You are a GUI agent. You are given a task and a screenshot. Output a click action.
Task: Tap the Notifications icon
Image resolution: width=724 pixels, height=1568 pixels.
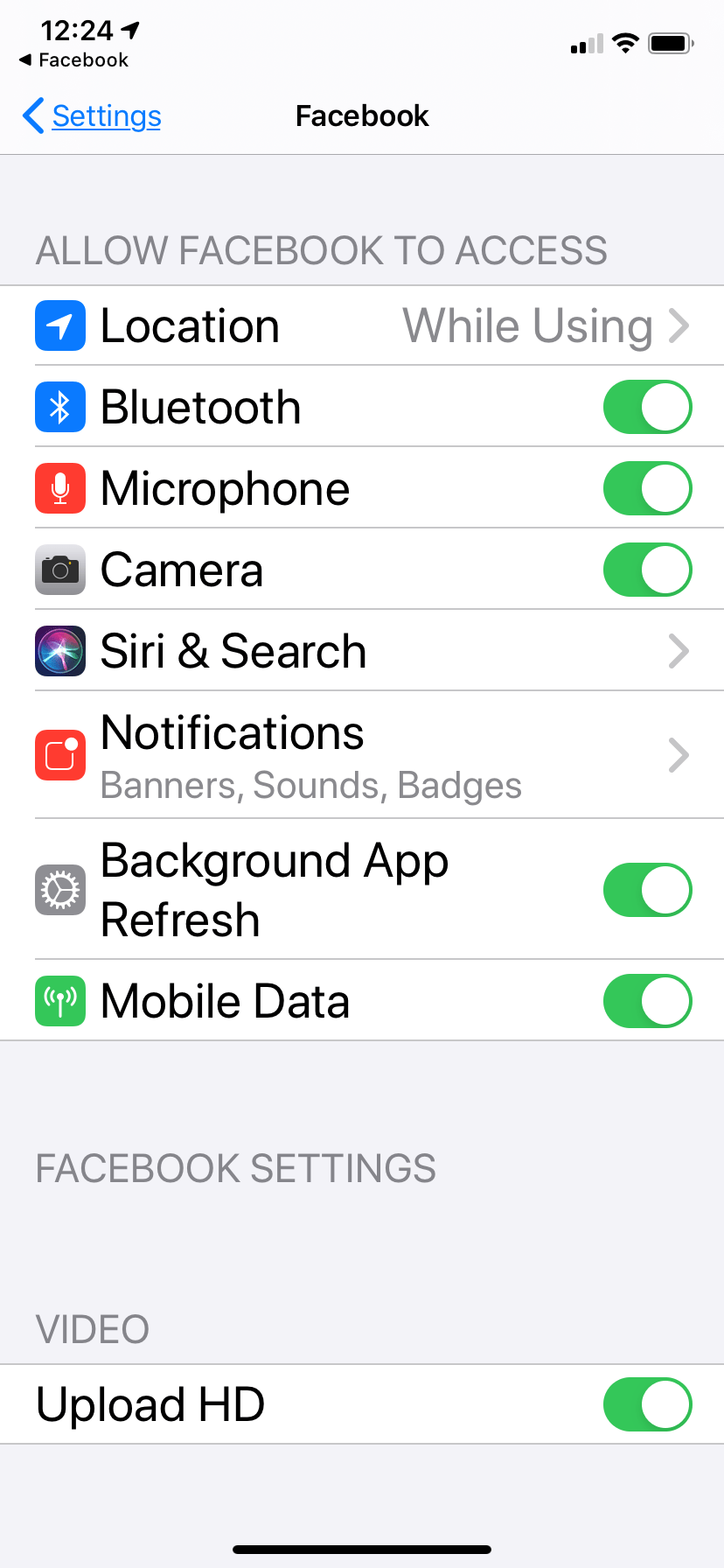pos(59,754)
